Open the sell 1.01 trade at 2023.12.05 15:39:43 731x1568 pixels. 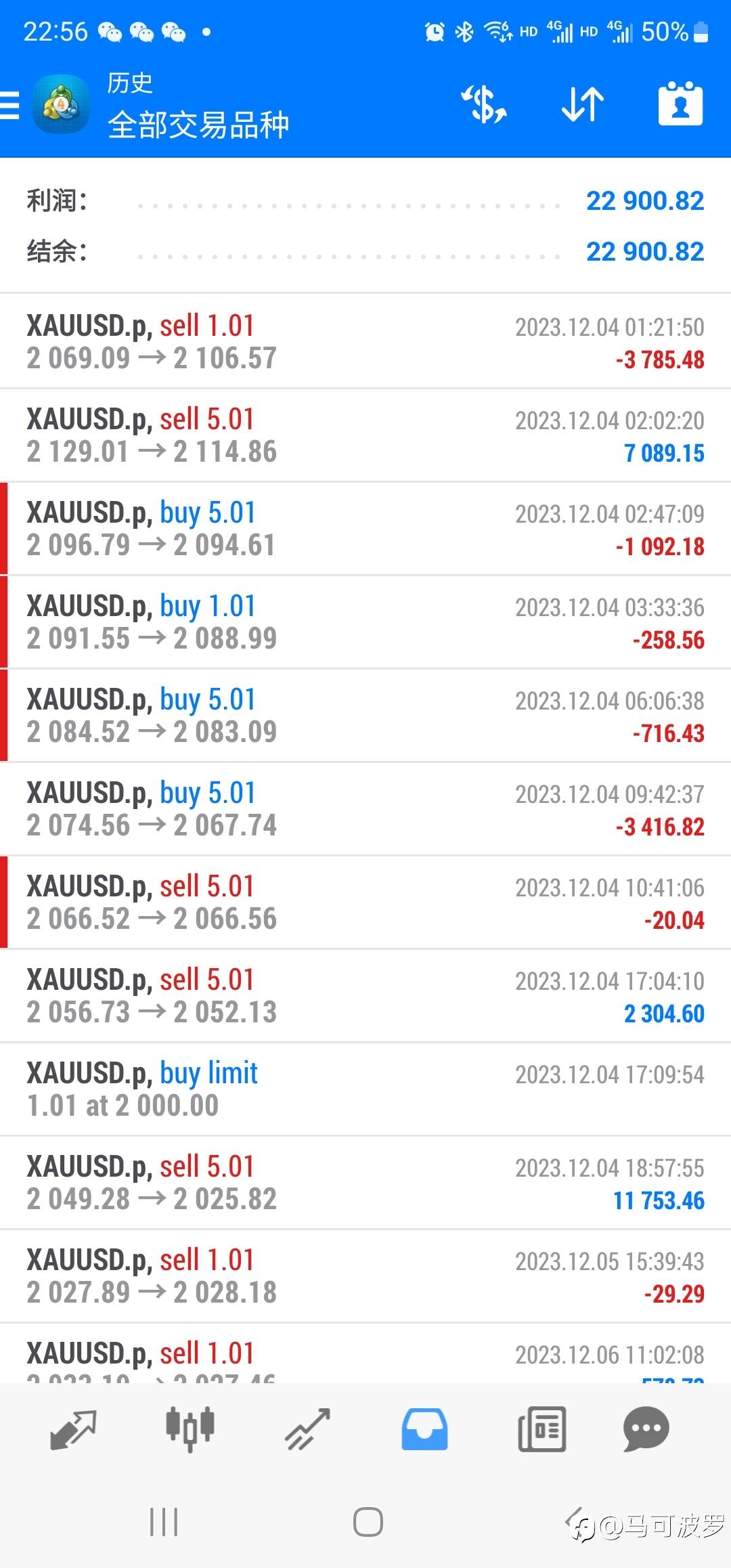pos(365,1276)
